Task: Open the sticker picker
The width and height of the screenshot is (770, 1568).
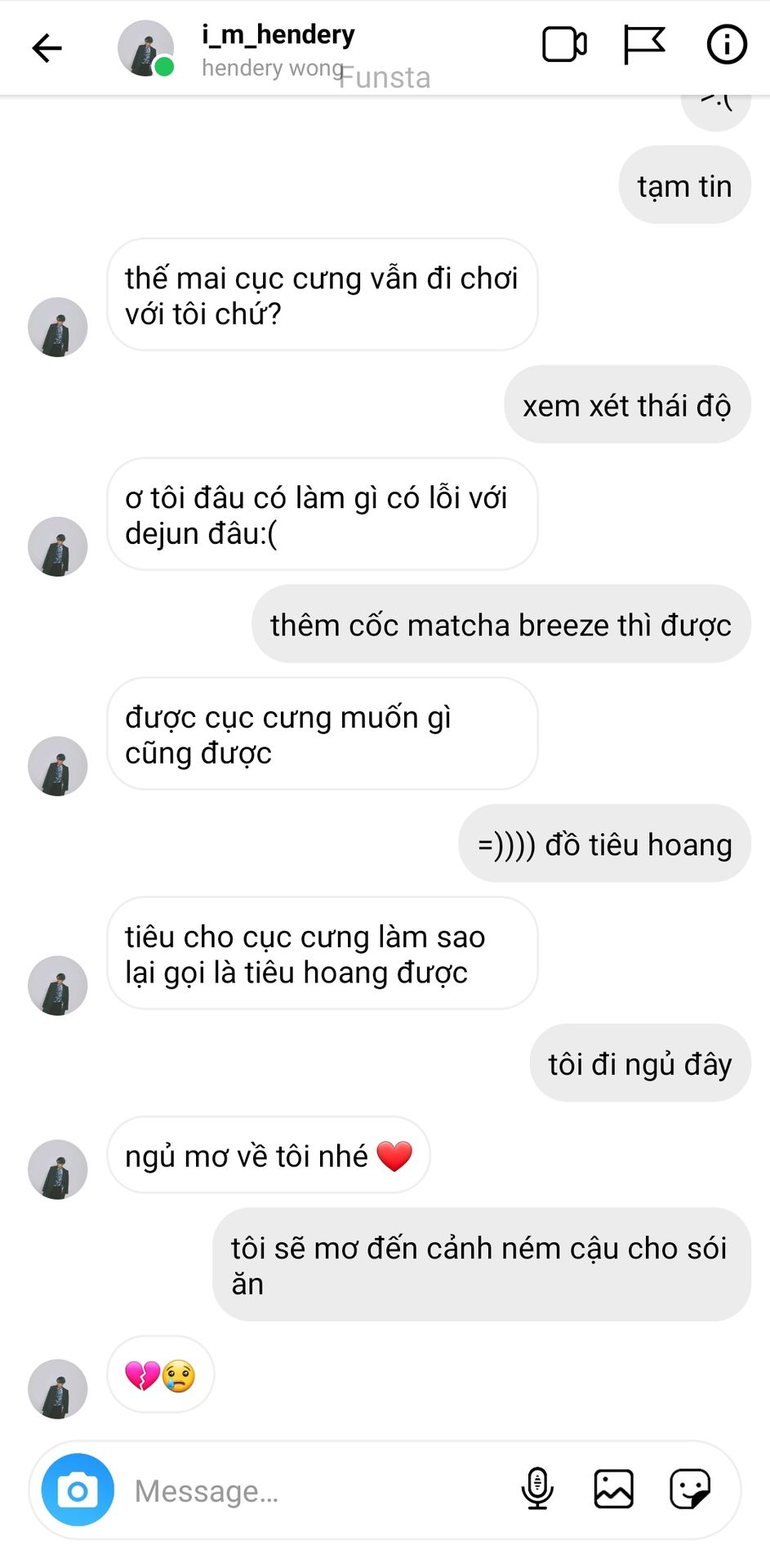Action: coord(690,1489)
